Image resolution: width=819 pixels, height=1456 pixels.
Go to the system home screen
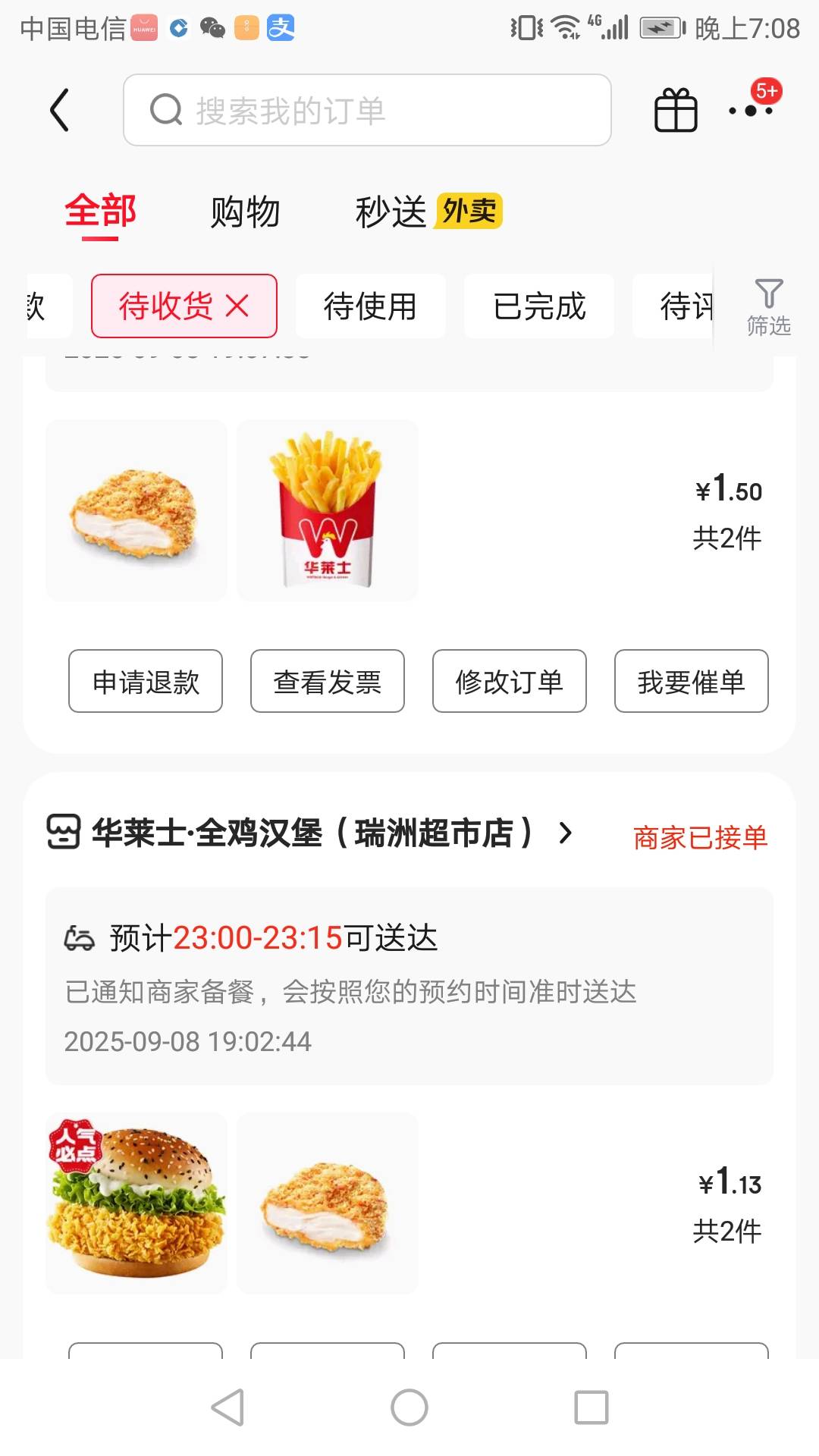[409, 1407]
